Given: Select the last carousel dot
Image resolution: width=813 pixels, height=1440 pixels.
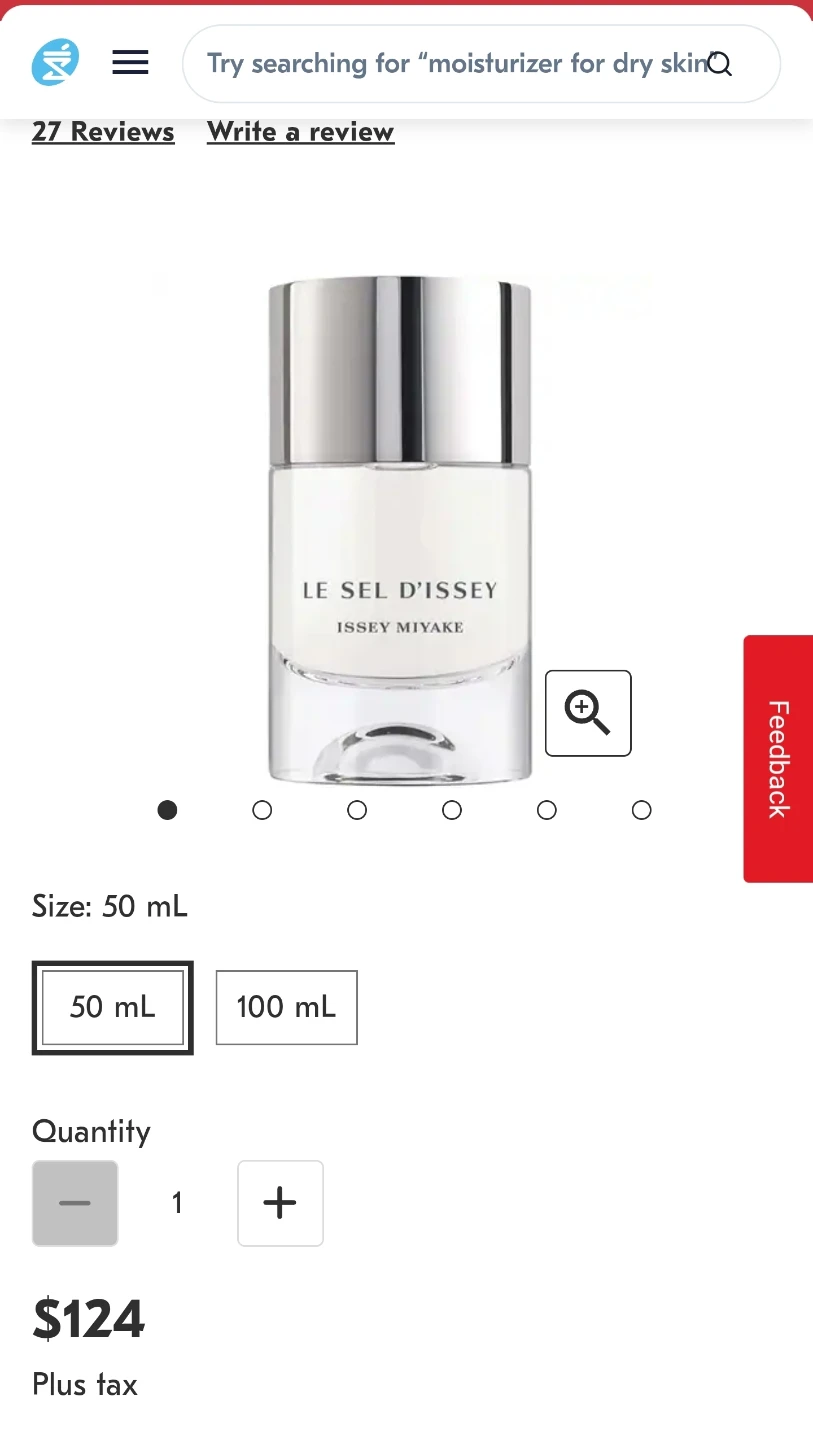Looking at the screenshot, I should point(641,810).
